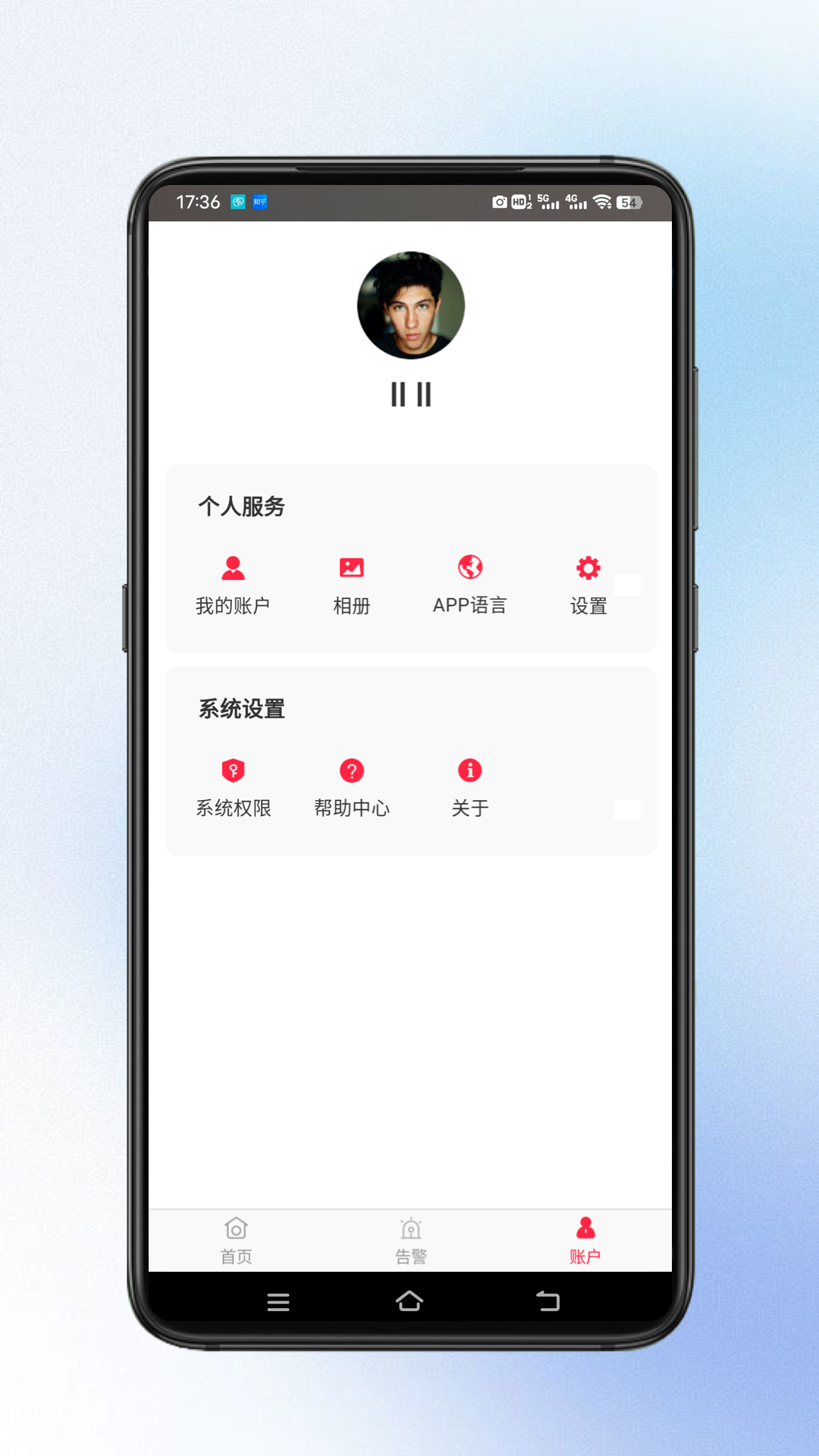
Task: Switch to the Alarm (告警) tab
Action: tap(410, 1241)
